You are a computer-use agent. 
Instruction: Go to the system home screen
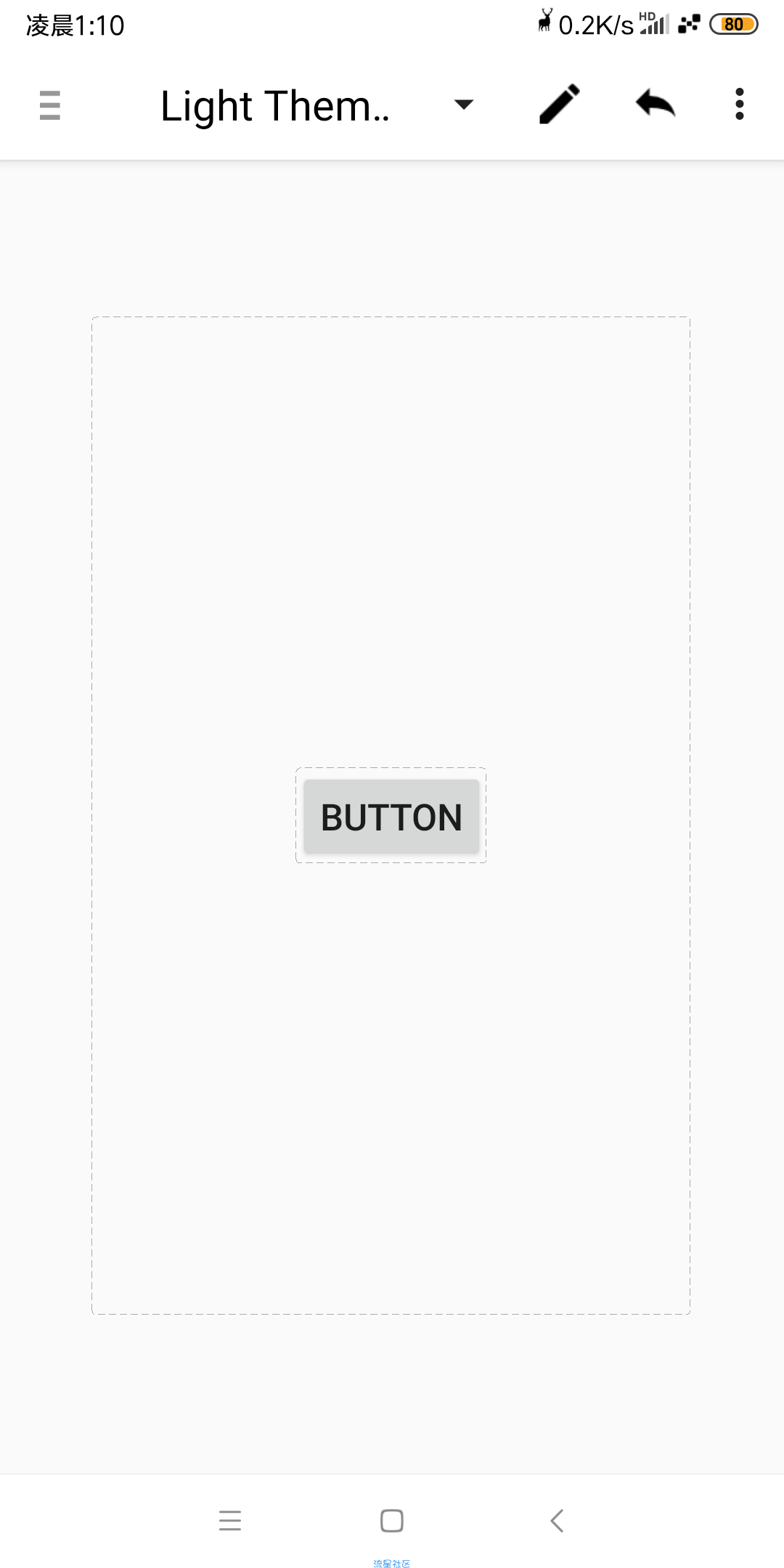click(x=392, y=1520)
